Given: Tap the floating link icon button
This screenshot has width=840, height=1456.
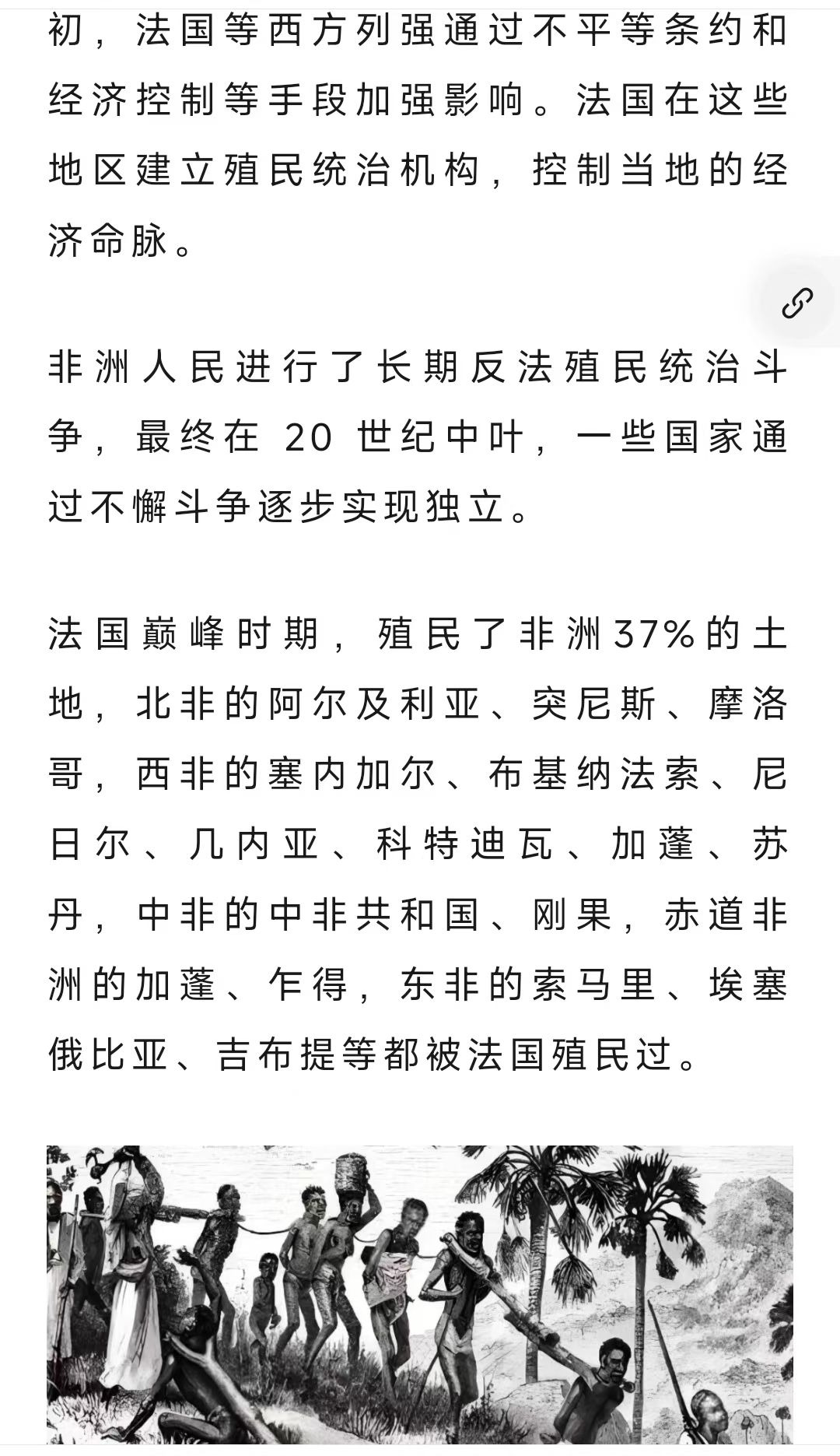Looking at the screenshot, I should (797, 303).
